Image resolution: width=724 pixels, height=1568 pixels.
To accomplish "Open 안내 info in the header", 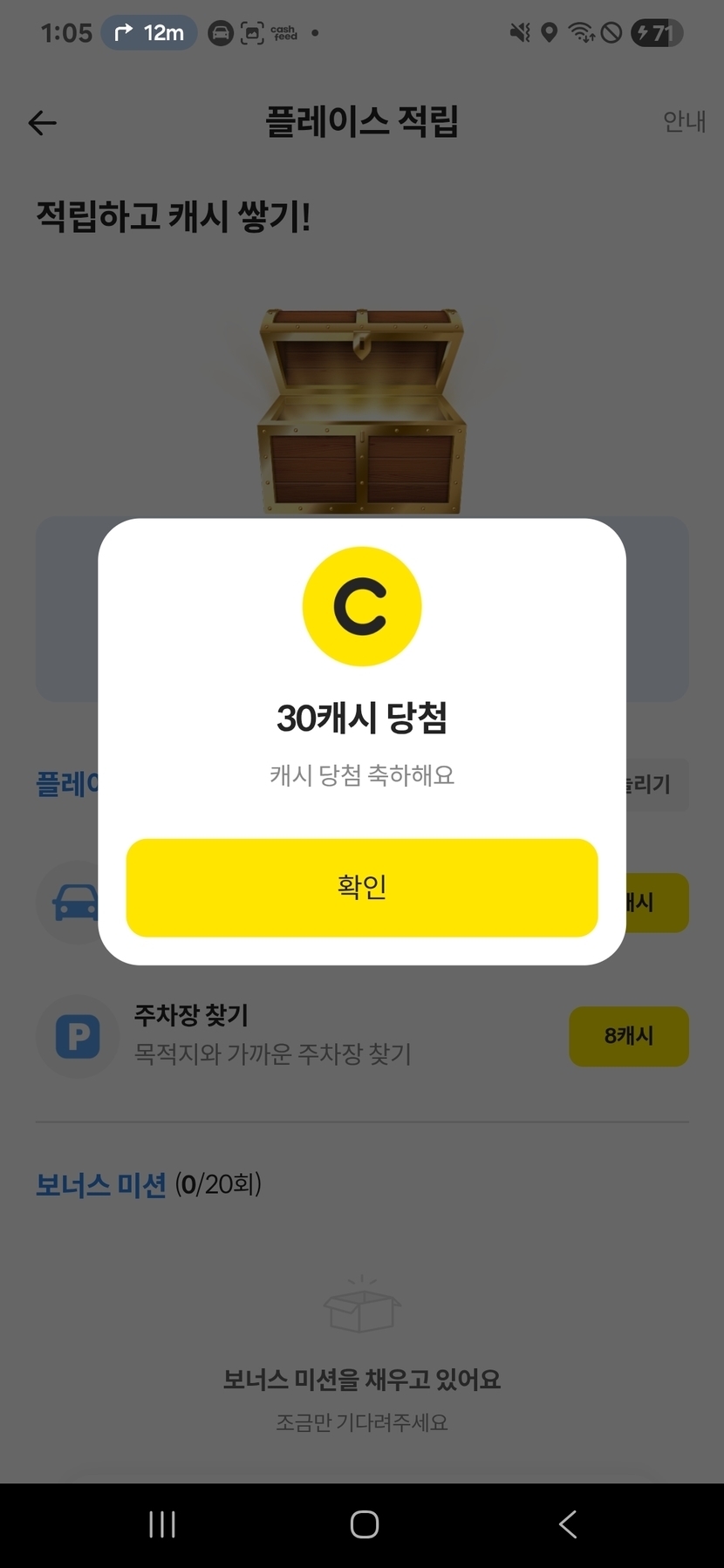I will point(684,121).
